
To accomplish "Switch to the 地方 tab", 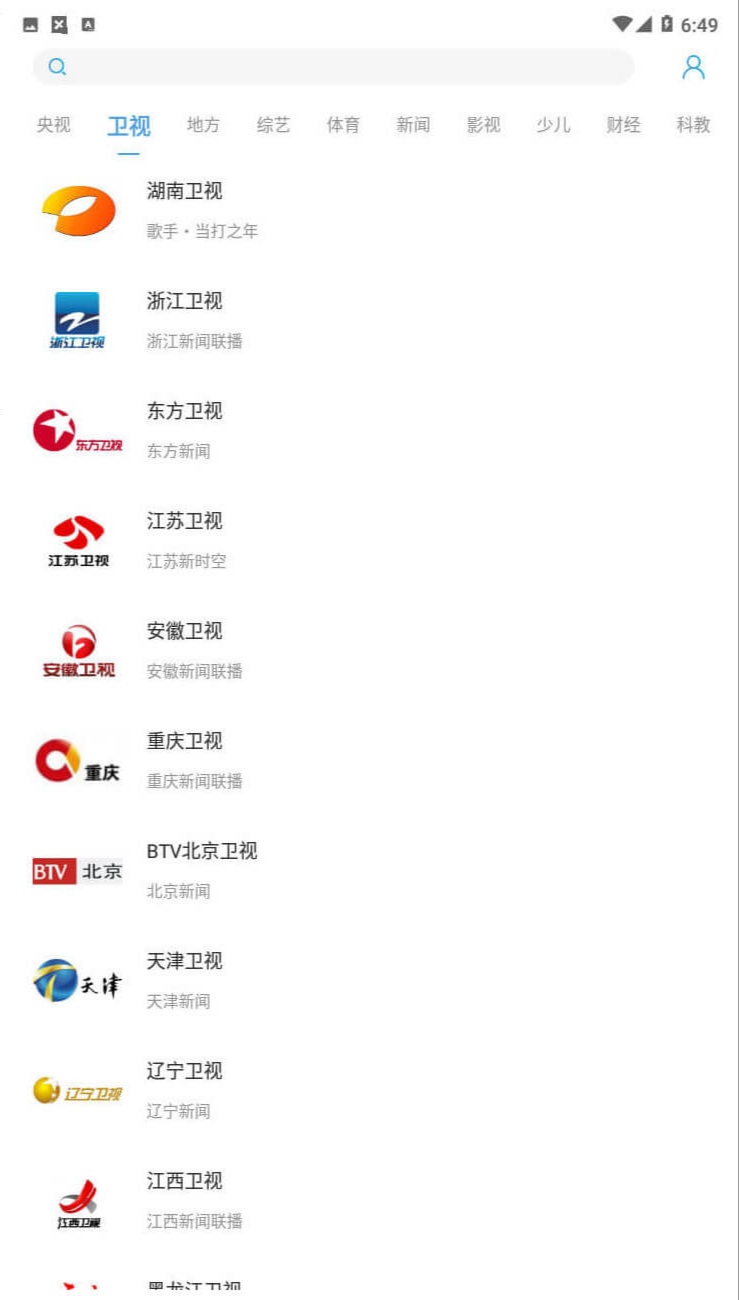I will point(203,125).
